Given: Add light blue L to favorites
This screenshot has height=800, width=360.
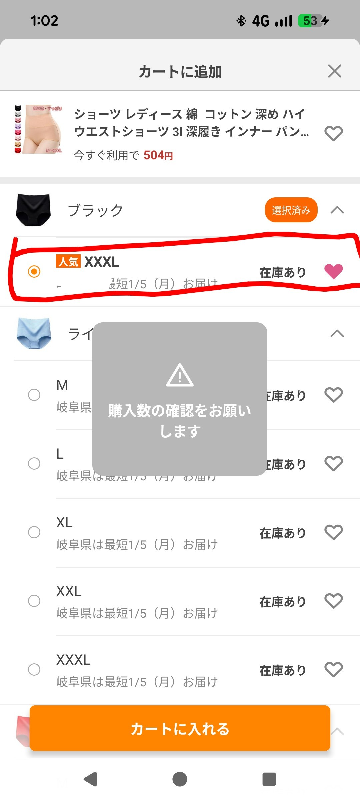Looking at the screenshot, I should click(333, 463).
